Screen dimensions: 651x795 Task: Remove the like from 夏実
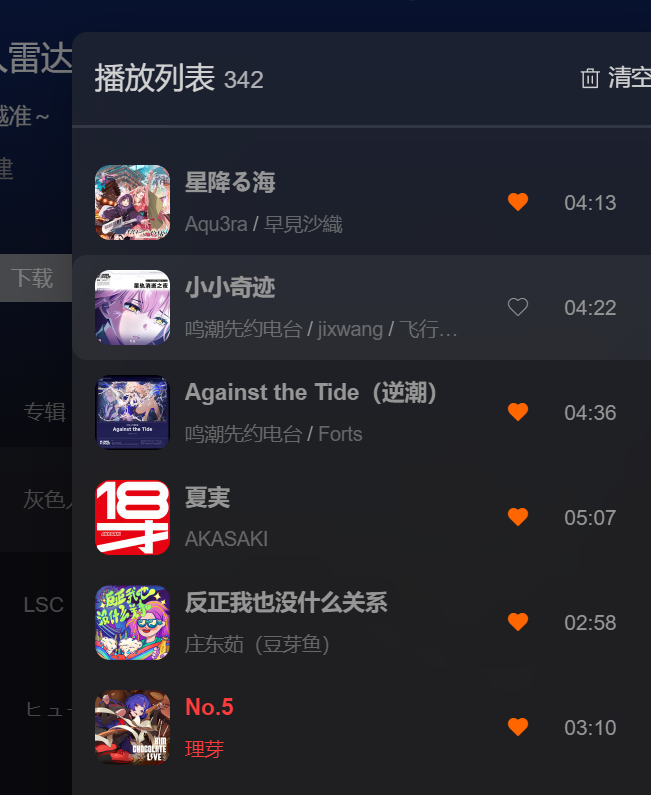tap(518, 517)
